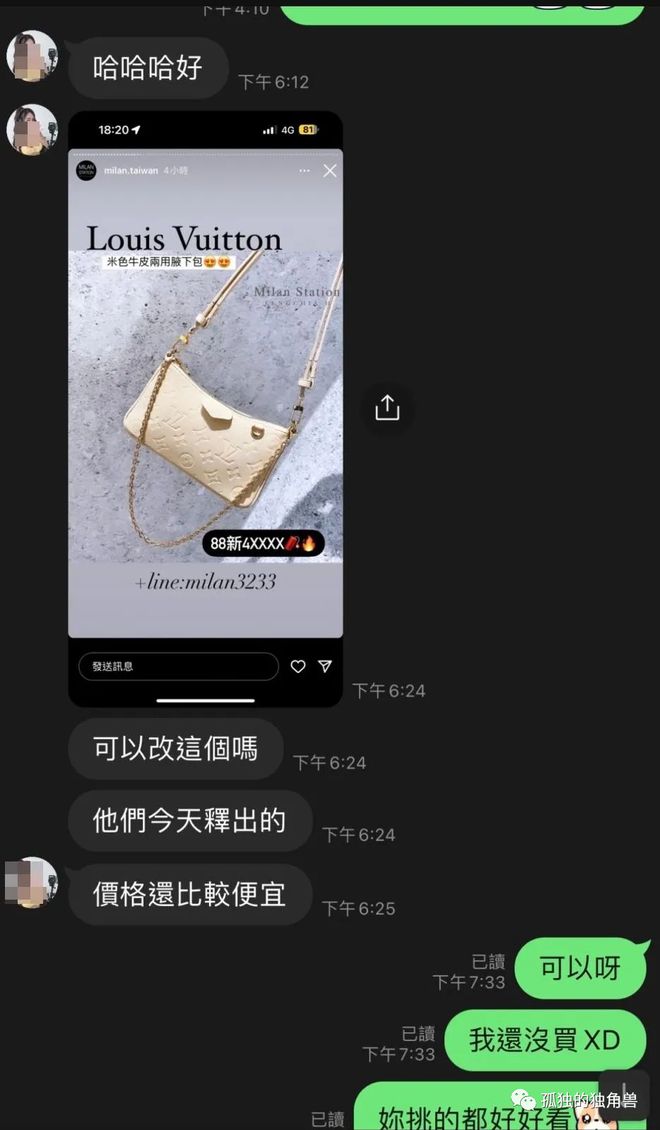Open sender's avatar beside 哈哈哈好 message
The height and width of the screenshot is (1130, 660).
pyautogui.click(x=32, y=56)
